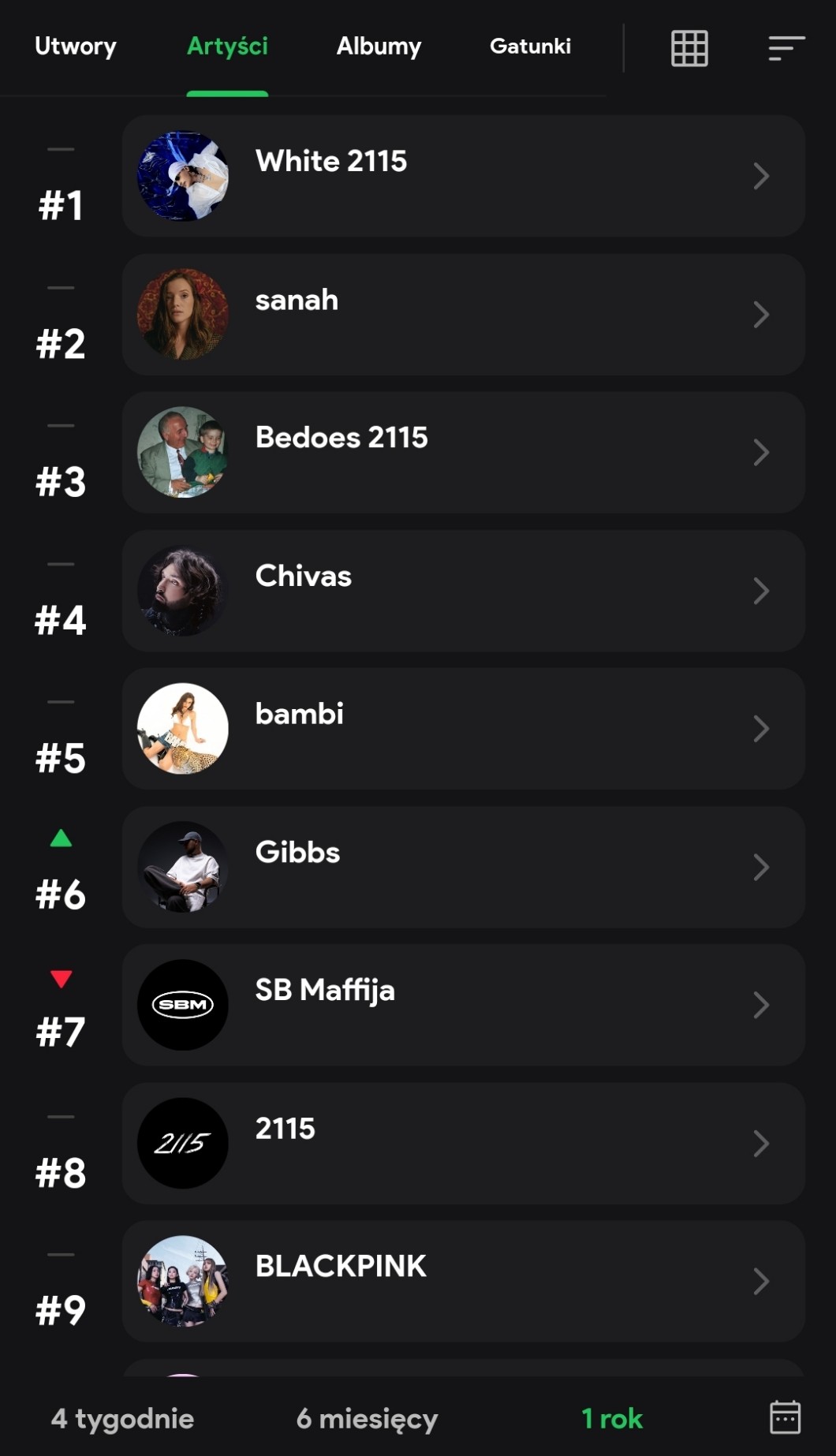Open the Albumy tab
This screenshot has width=836, height=1456.
coord(379,47)
